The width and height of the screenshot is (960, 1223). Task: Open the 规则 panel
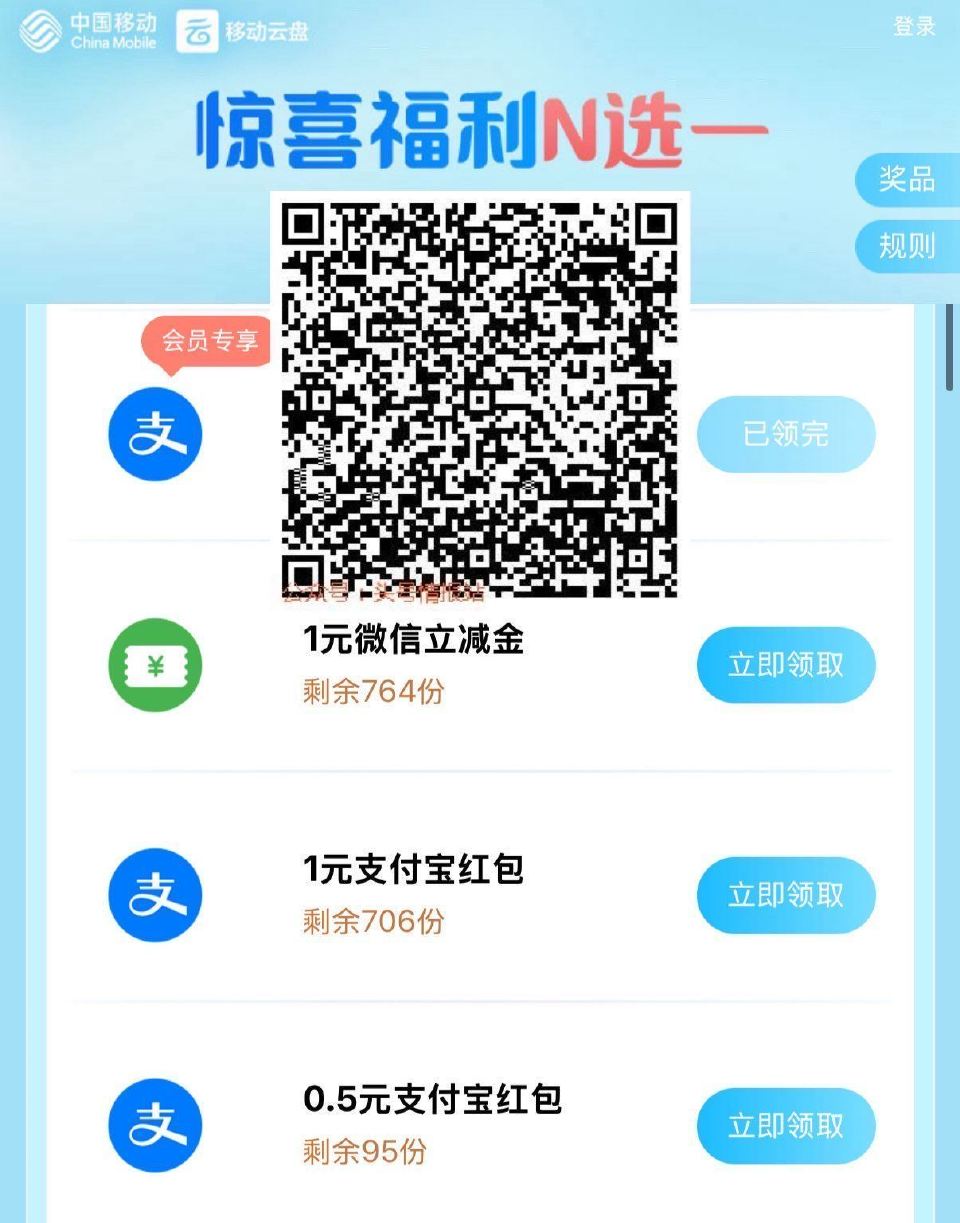tap(905, 247)
